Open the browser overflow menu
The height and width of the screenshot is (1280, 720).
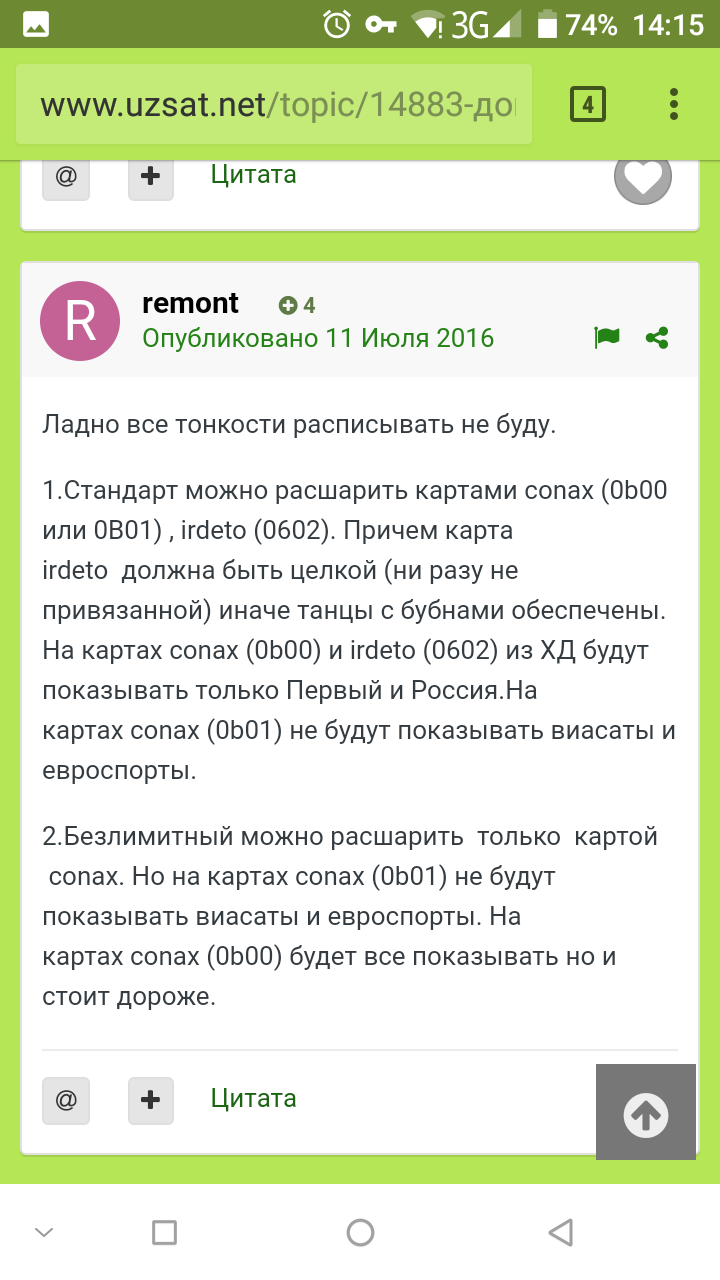pyautogui.click(x=674, y=104)
